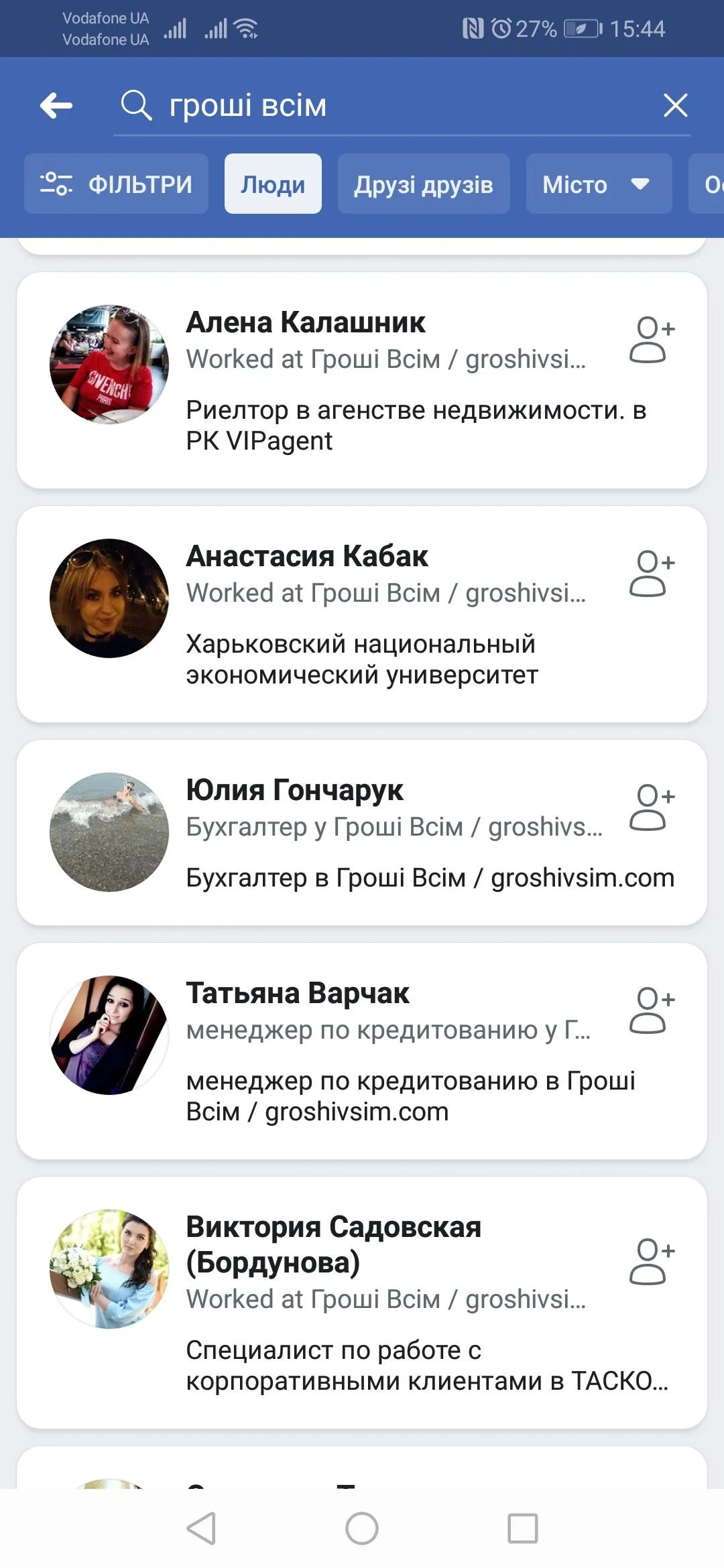Select the Люди filter chip

pyautogui.click(x=273, y=184)
